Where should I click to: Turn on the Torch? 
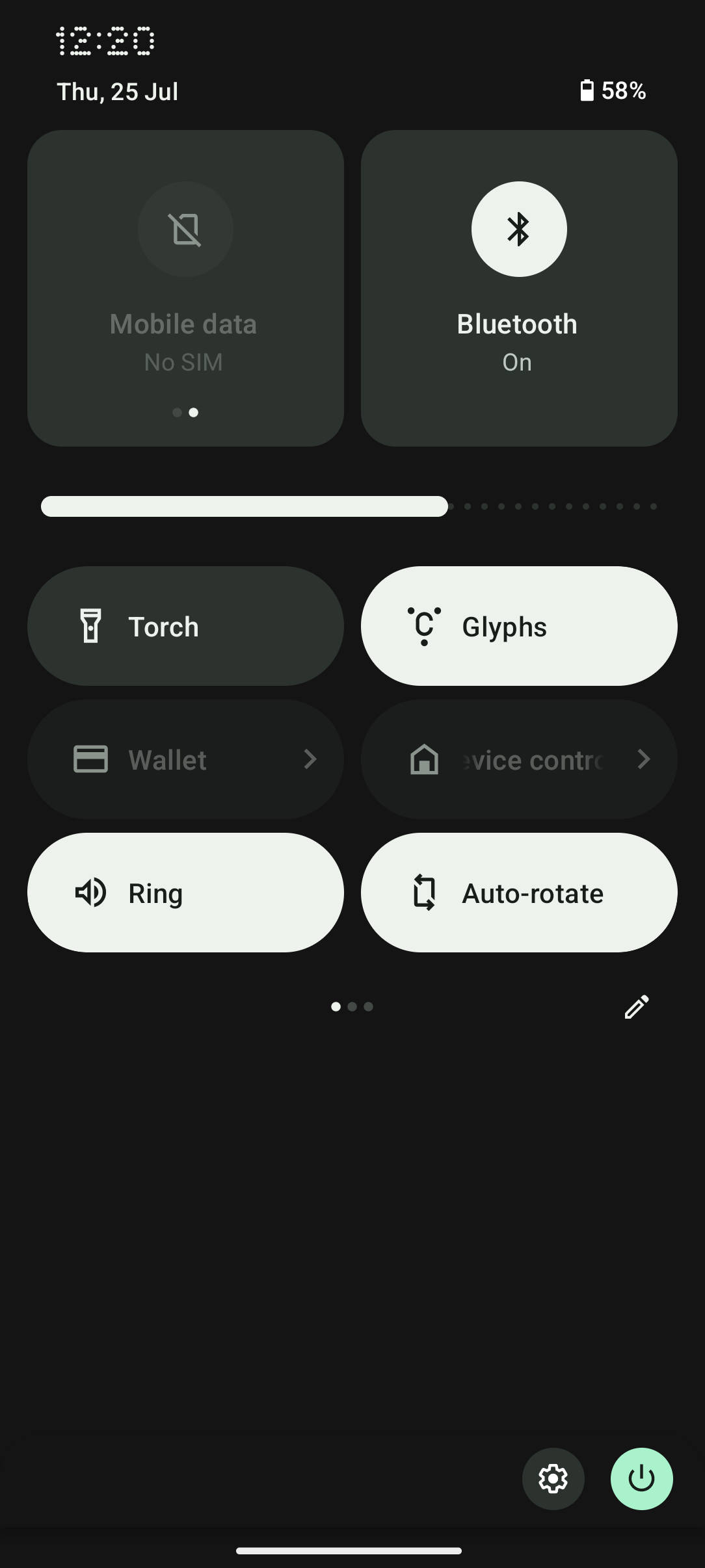(x=185, y=626)
